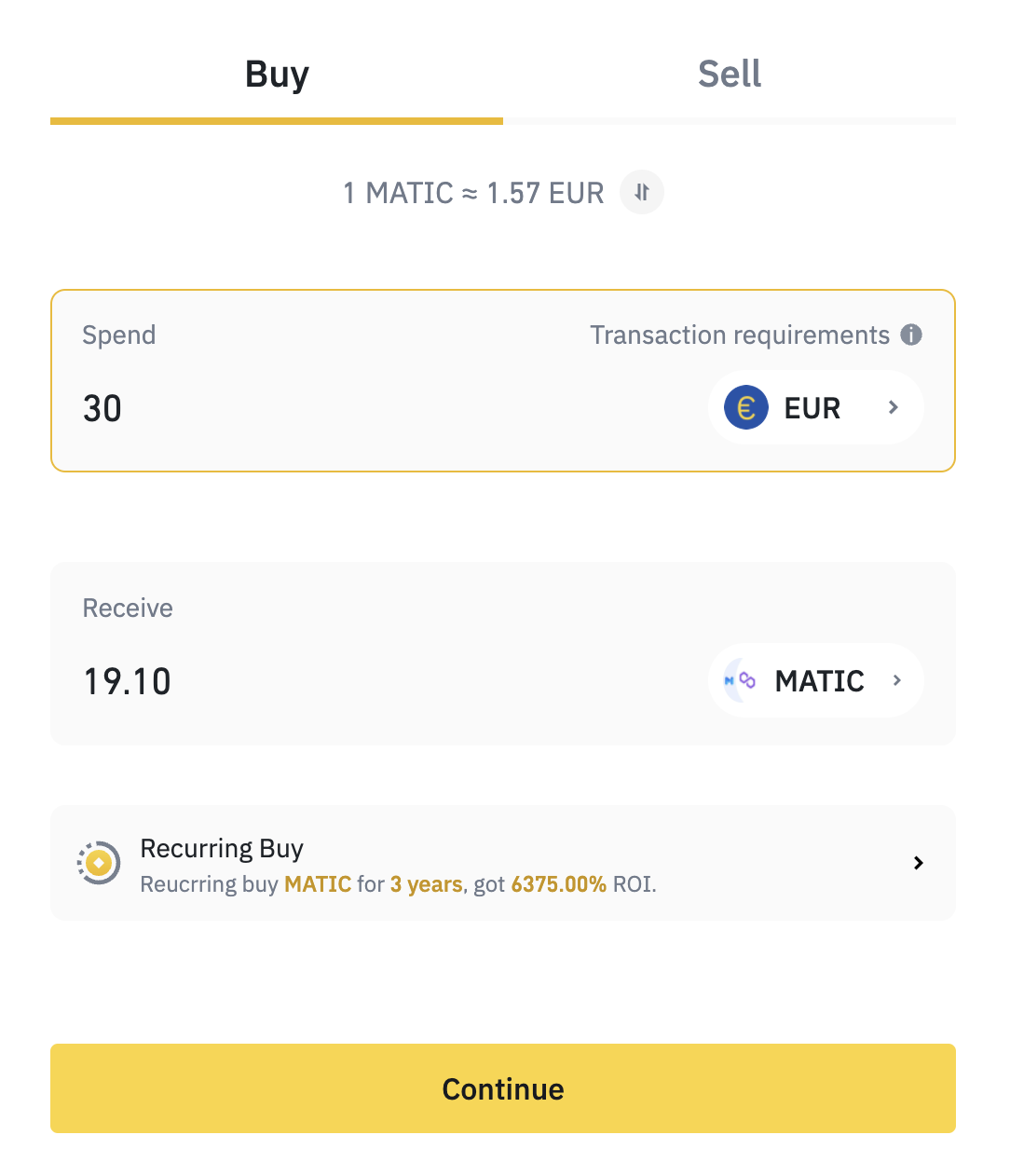Swap the MATIC to EUR rate direction
The height and width of the screenshot is (1176, 1010).
click(x=642, y=193)
